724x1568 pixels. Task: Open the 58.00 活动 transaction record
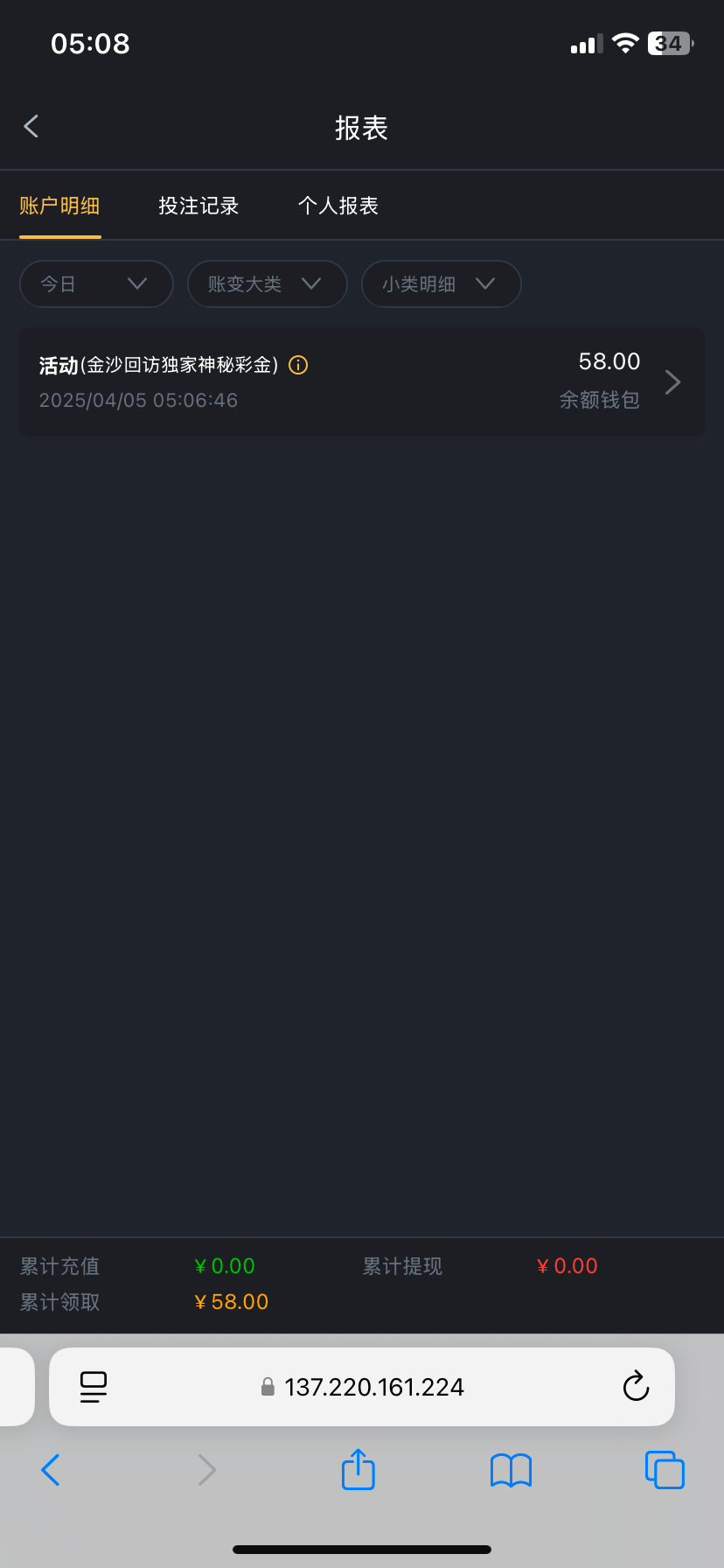(362, 382)
